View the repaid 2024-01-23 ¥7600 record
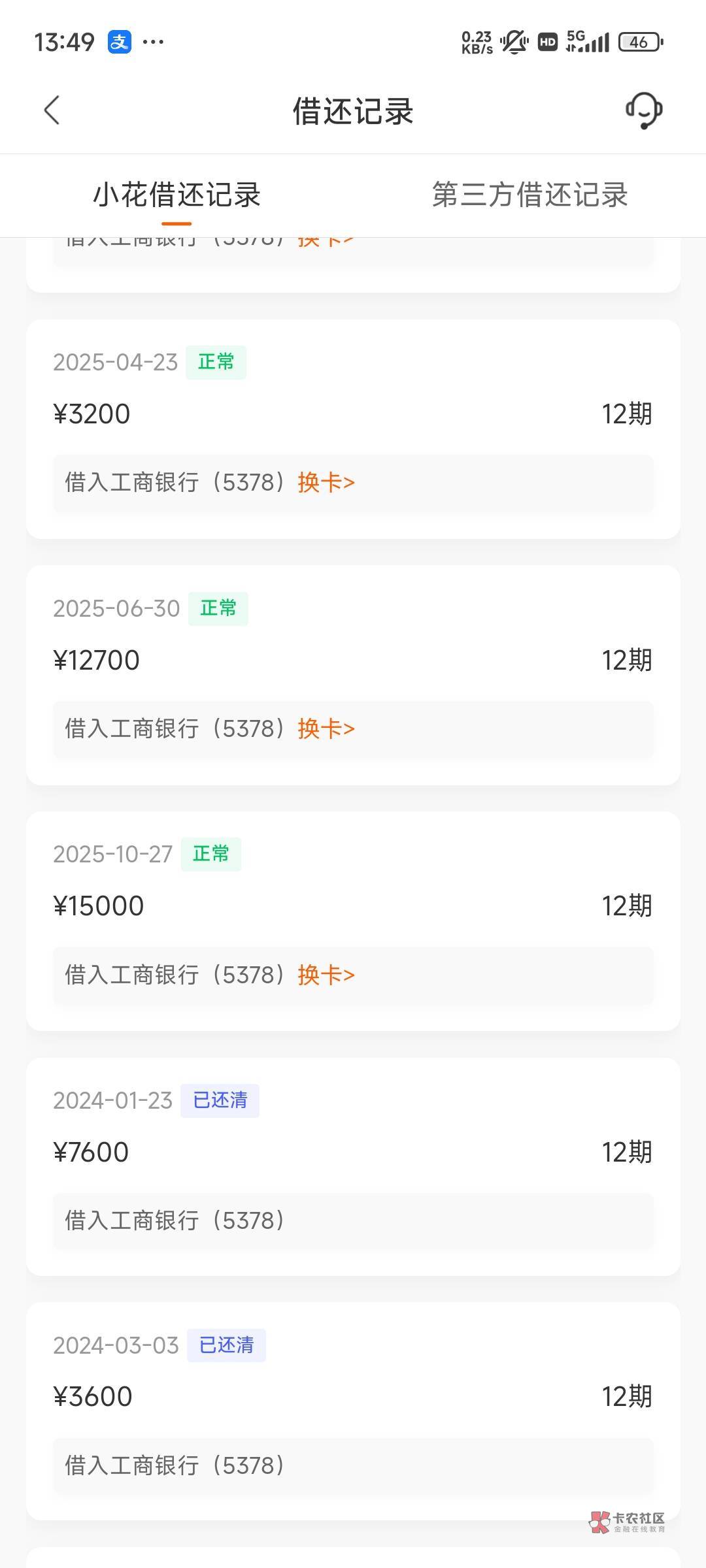706x1568 pixels. click(353, 1167)
